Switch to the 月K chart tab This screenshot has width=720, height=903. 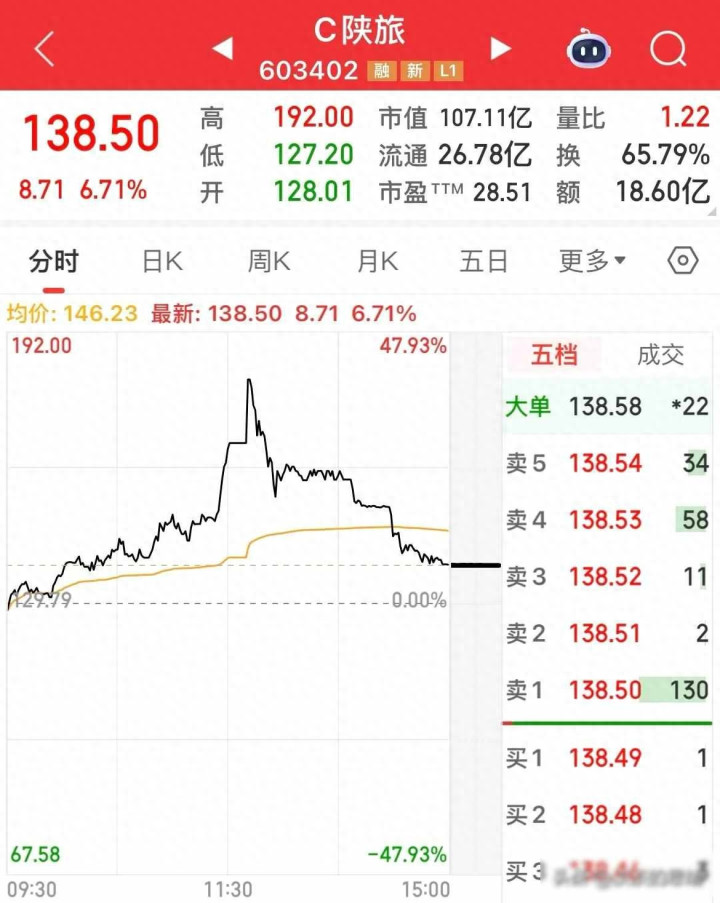[x=378, y=262]
